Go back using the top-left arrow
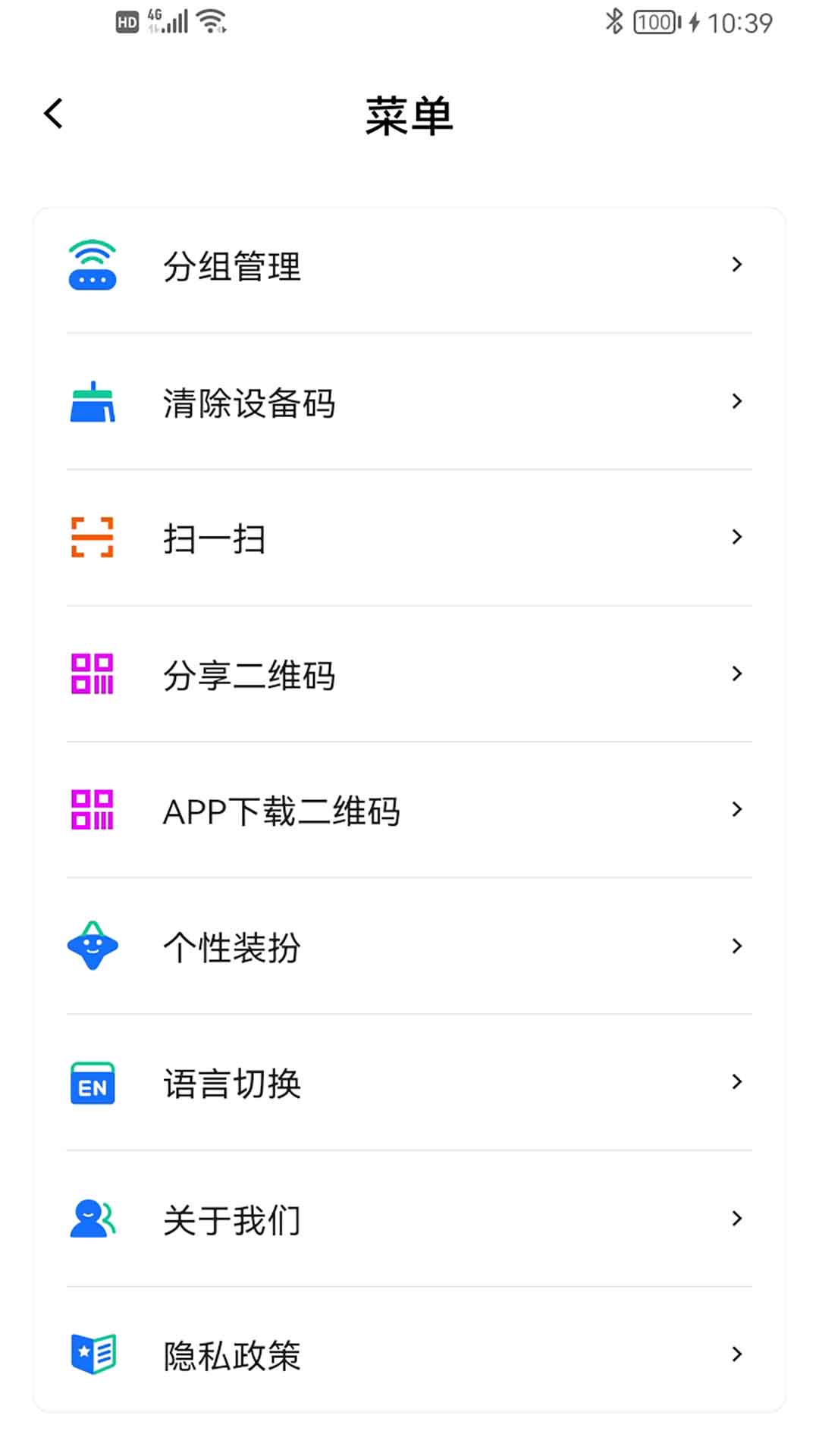This screenshot has height=1456, width=819. coord(53,112)
